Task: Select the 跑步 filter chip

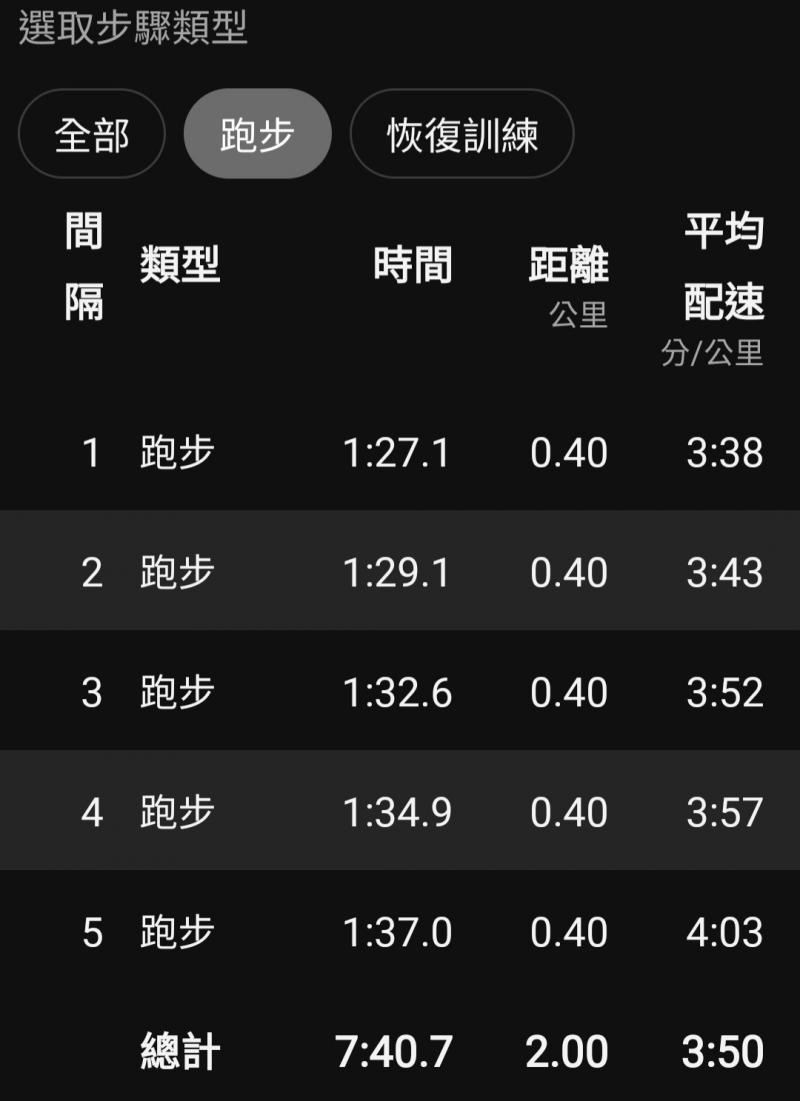Action: click(x=257, y=134)
